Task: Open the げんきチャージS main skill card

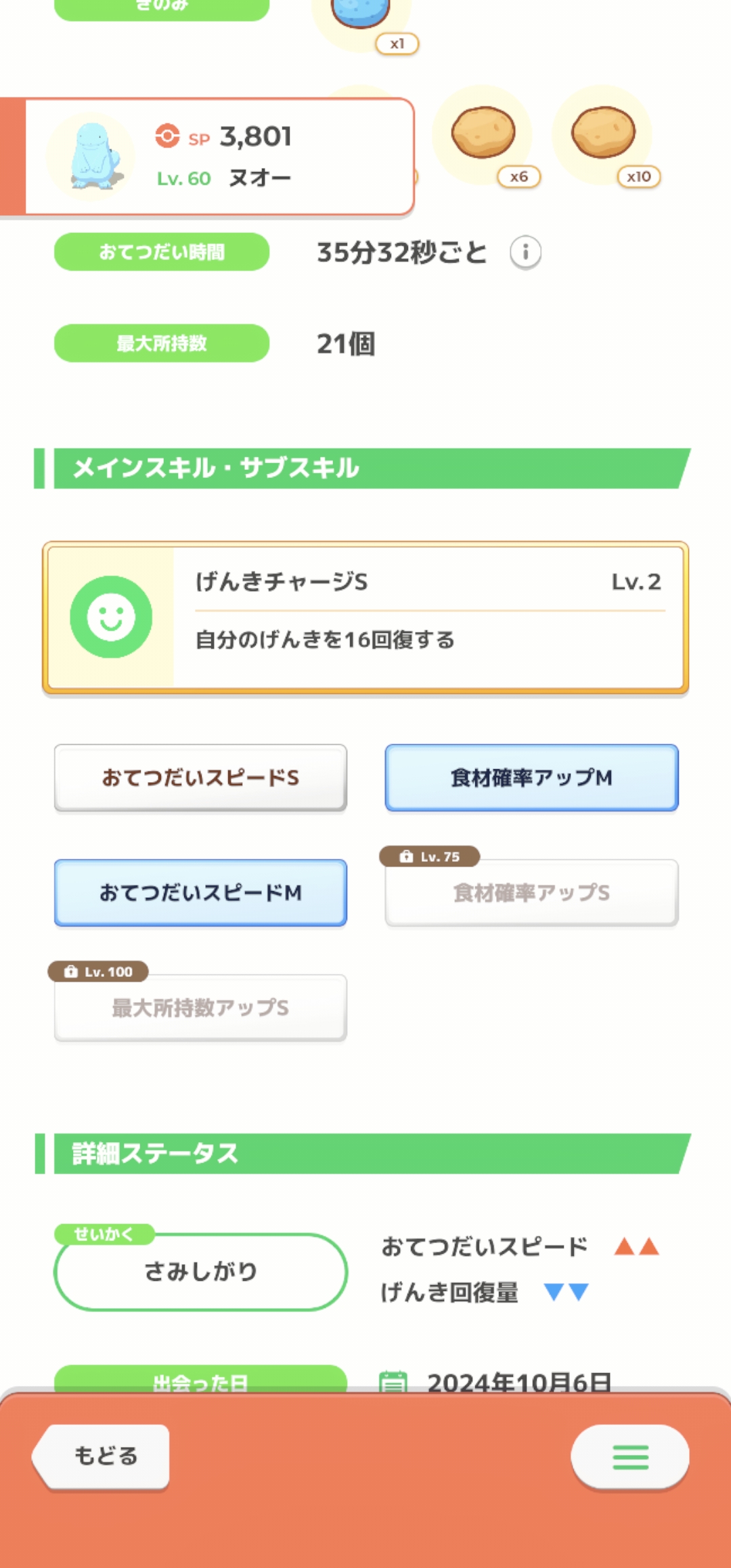Action: [x=365, y=617]
